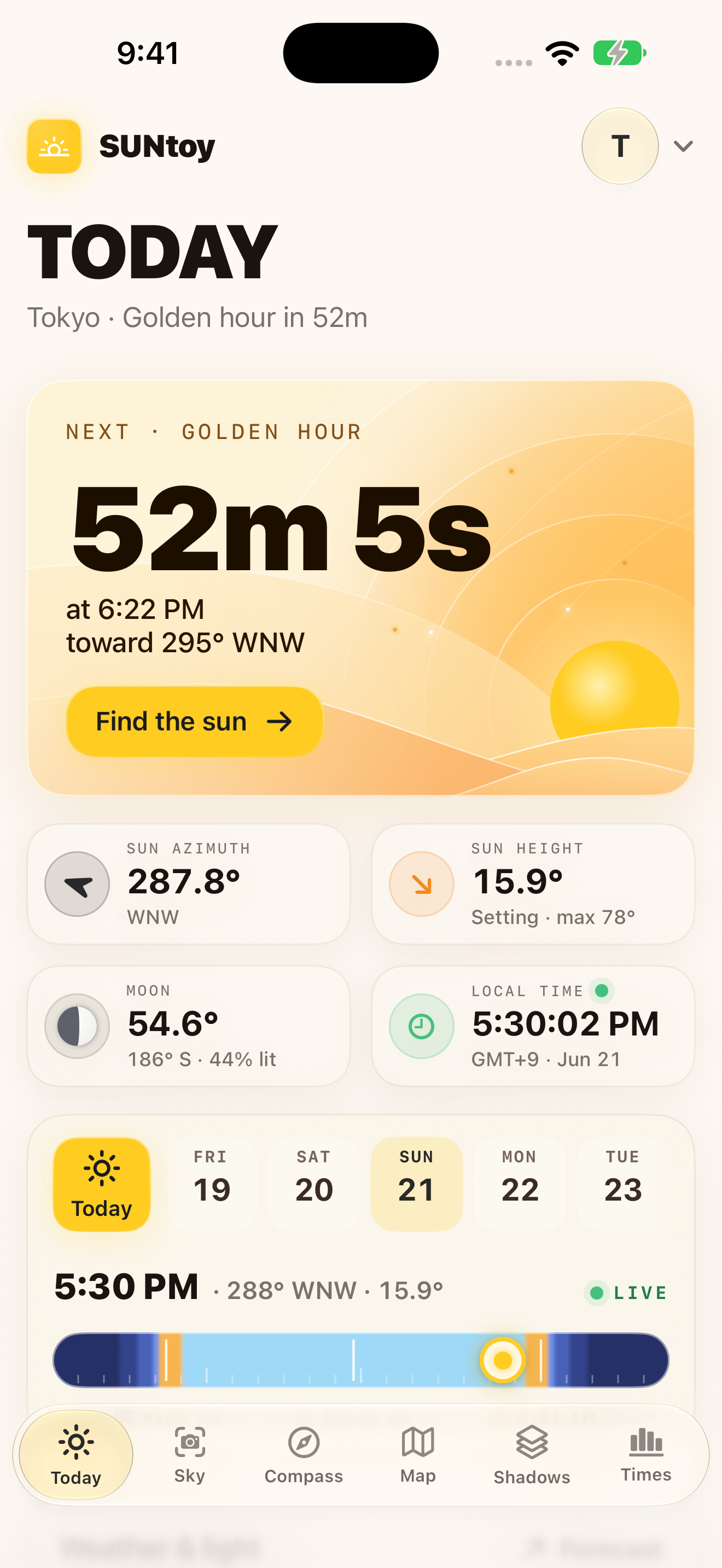Select the Today date chip

pos(102,1184)
